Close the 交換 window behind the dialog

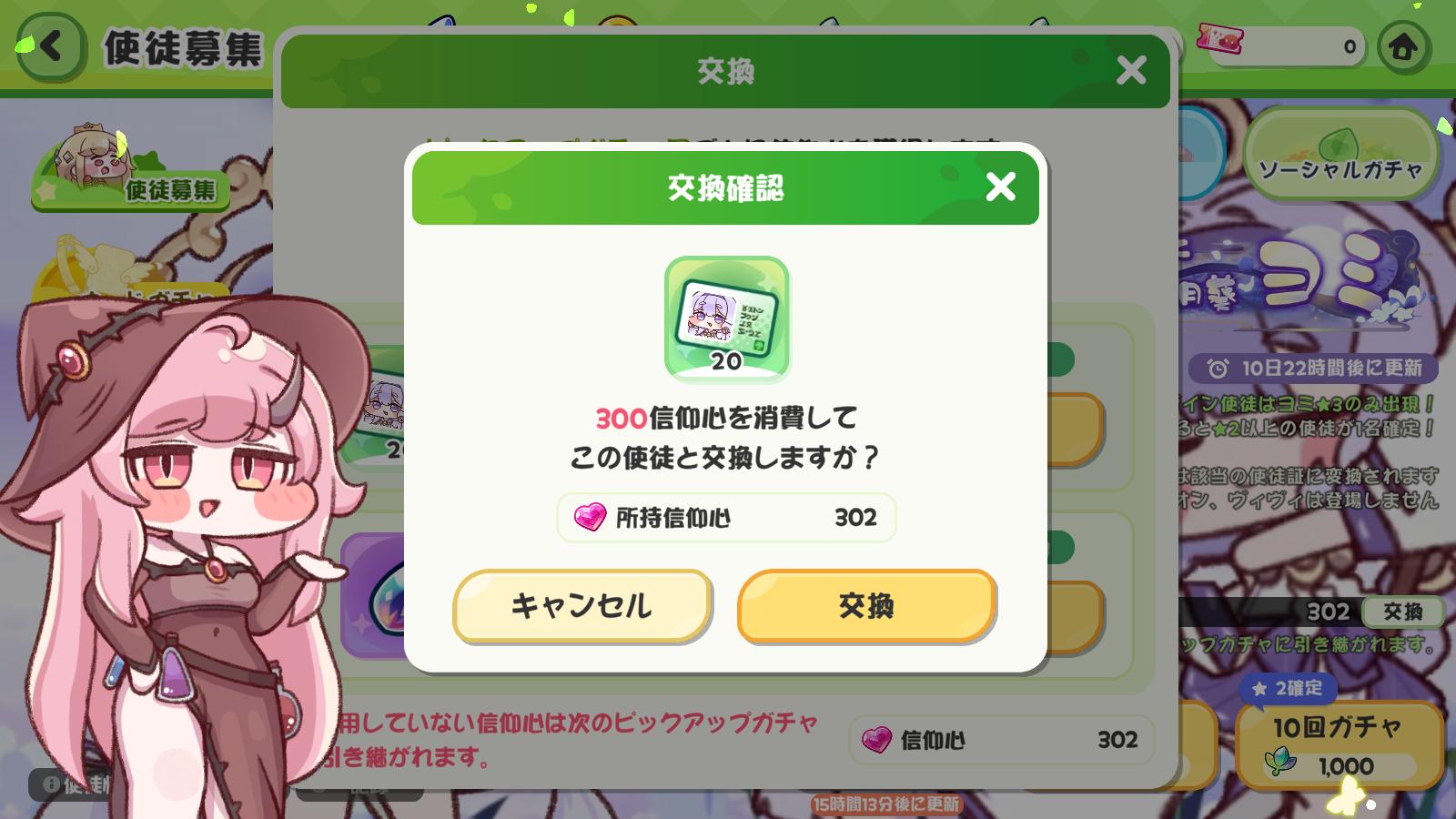tap(1131, 70)
